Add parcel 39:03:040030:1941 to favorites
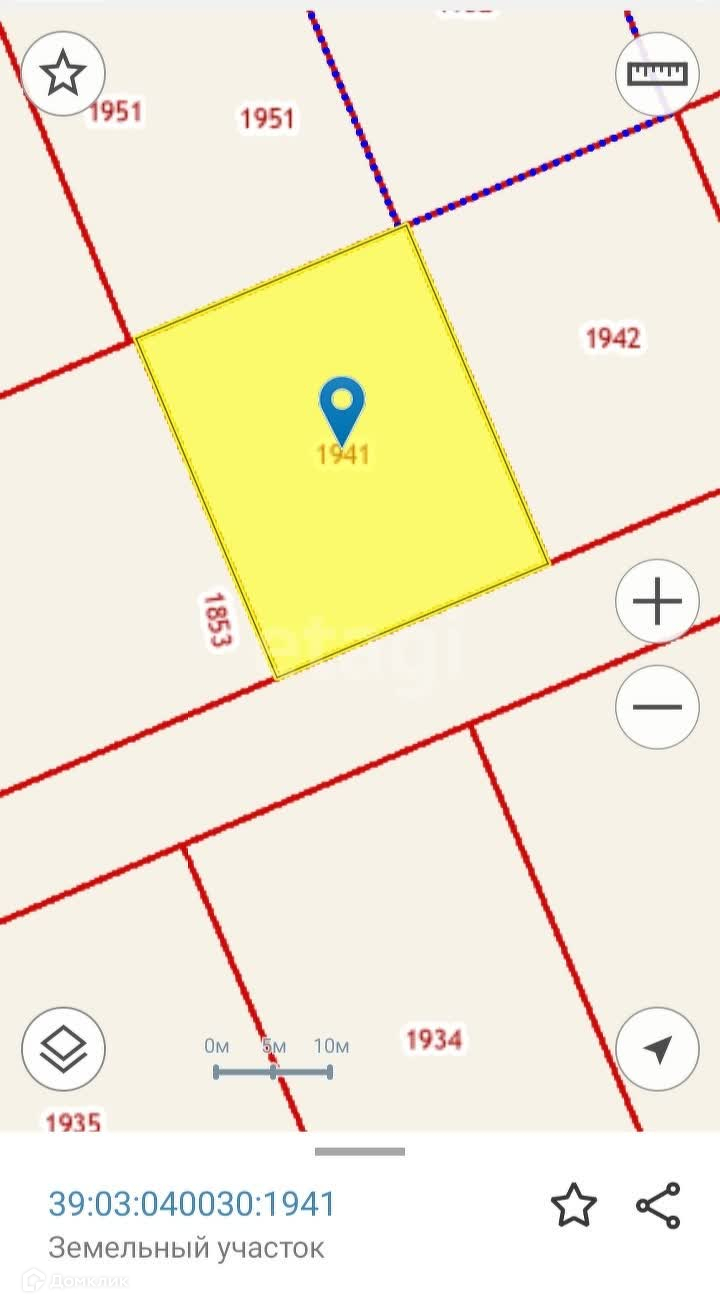This screenshot has height=1307, width=720. pyautogui.click(x=574, y=1205)
